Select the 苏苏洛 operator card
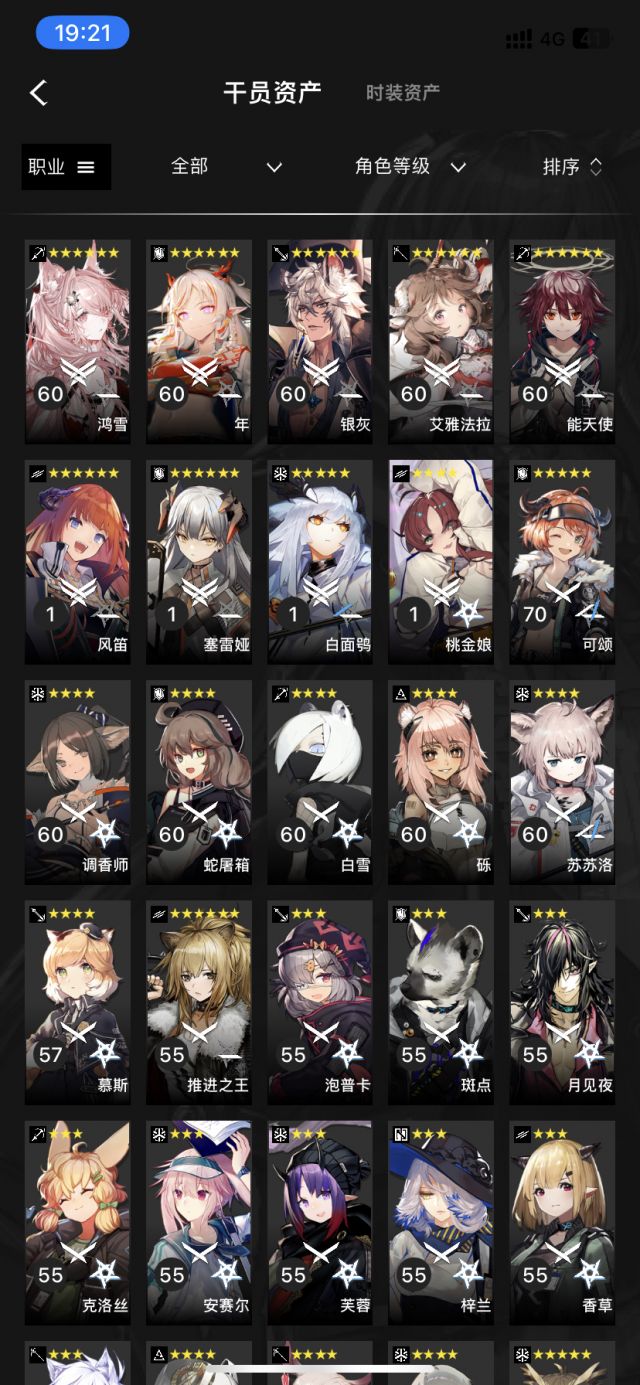Image resolution: width=640 pixels, height=1385 pixels. click(x=562, y=782)
